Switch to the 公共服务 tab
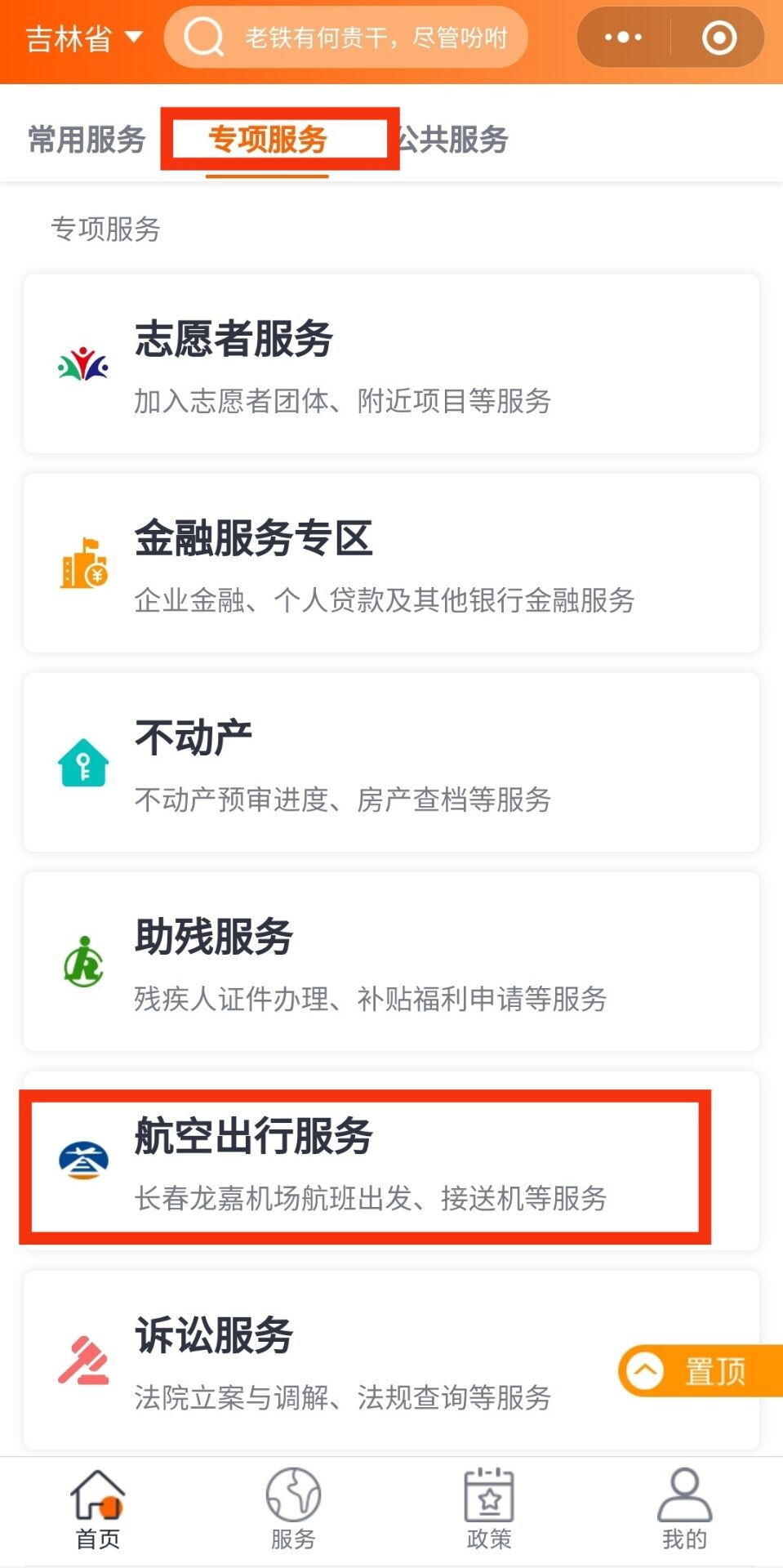The width and height of the screenshot is (783, 1568). pos(454,140)
